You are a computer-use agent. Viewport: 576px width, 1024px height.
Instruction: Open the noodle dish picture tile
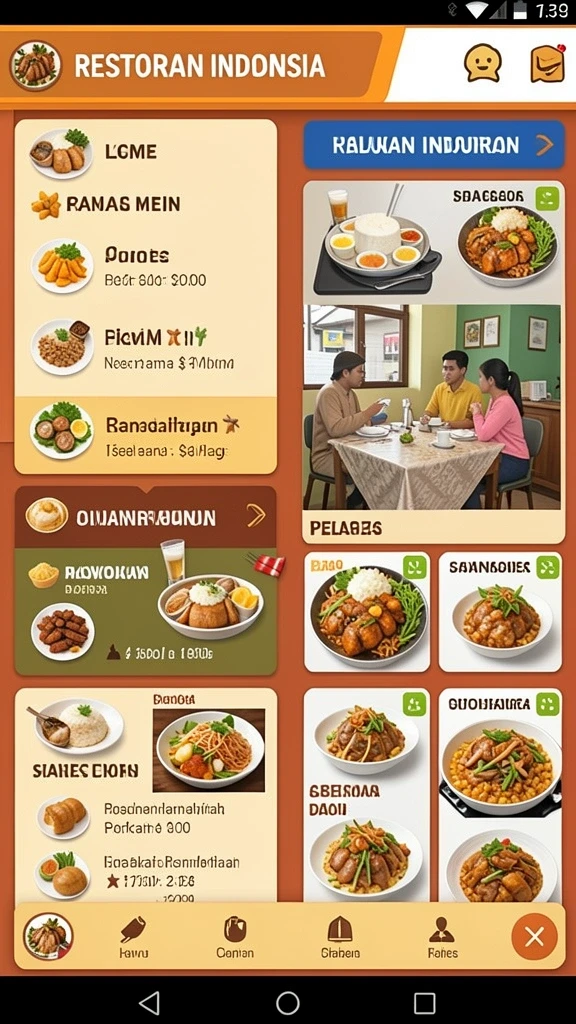(x=209, y=750)
